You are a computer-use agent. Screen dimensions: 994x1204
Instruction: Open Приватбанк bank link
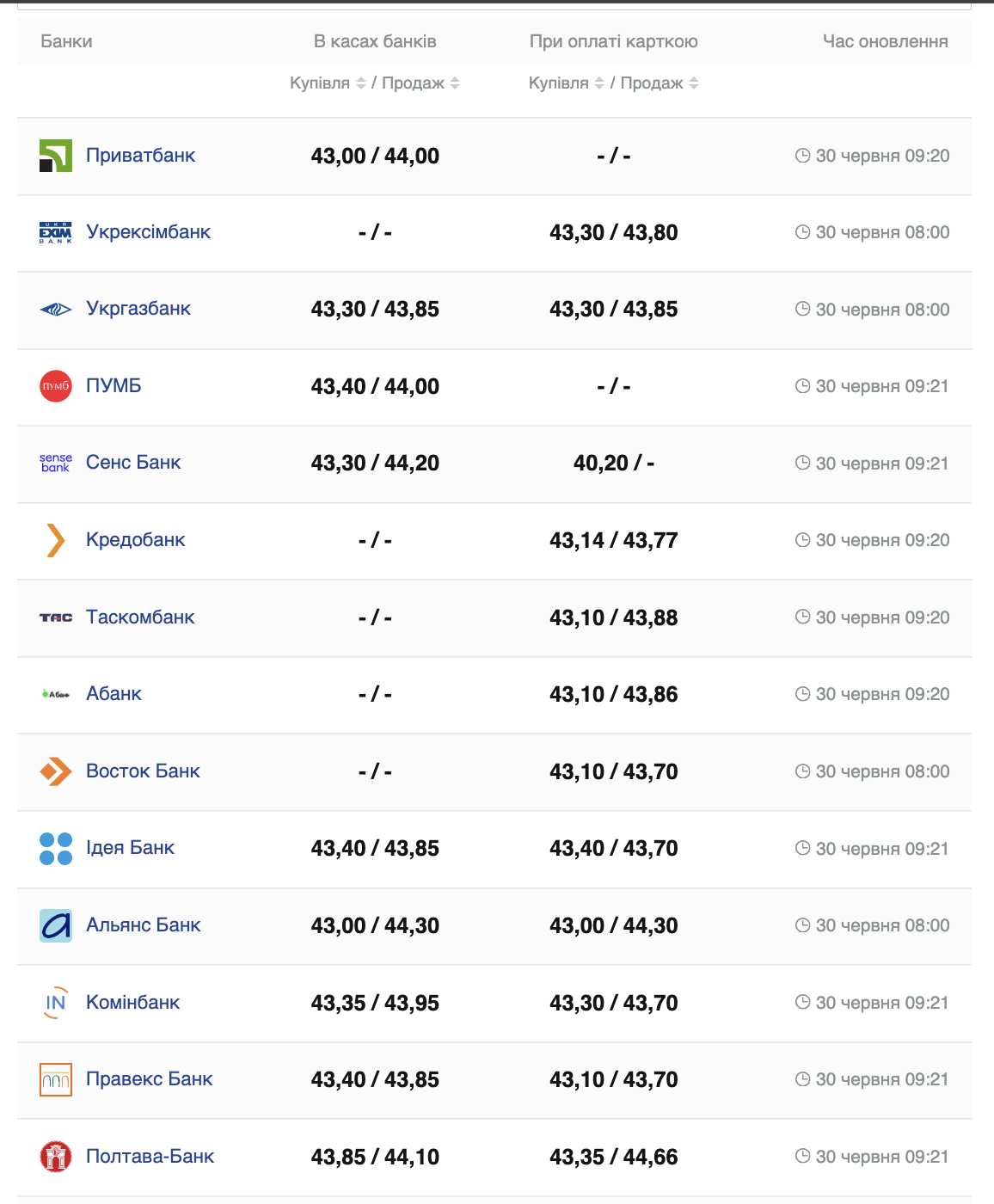point(140,156)
